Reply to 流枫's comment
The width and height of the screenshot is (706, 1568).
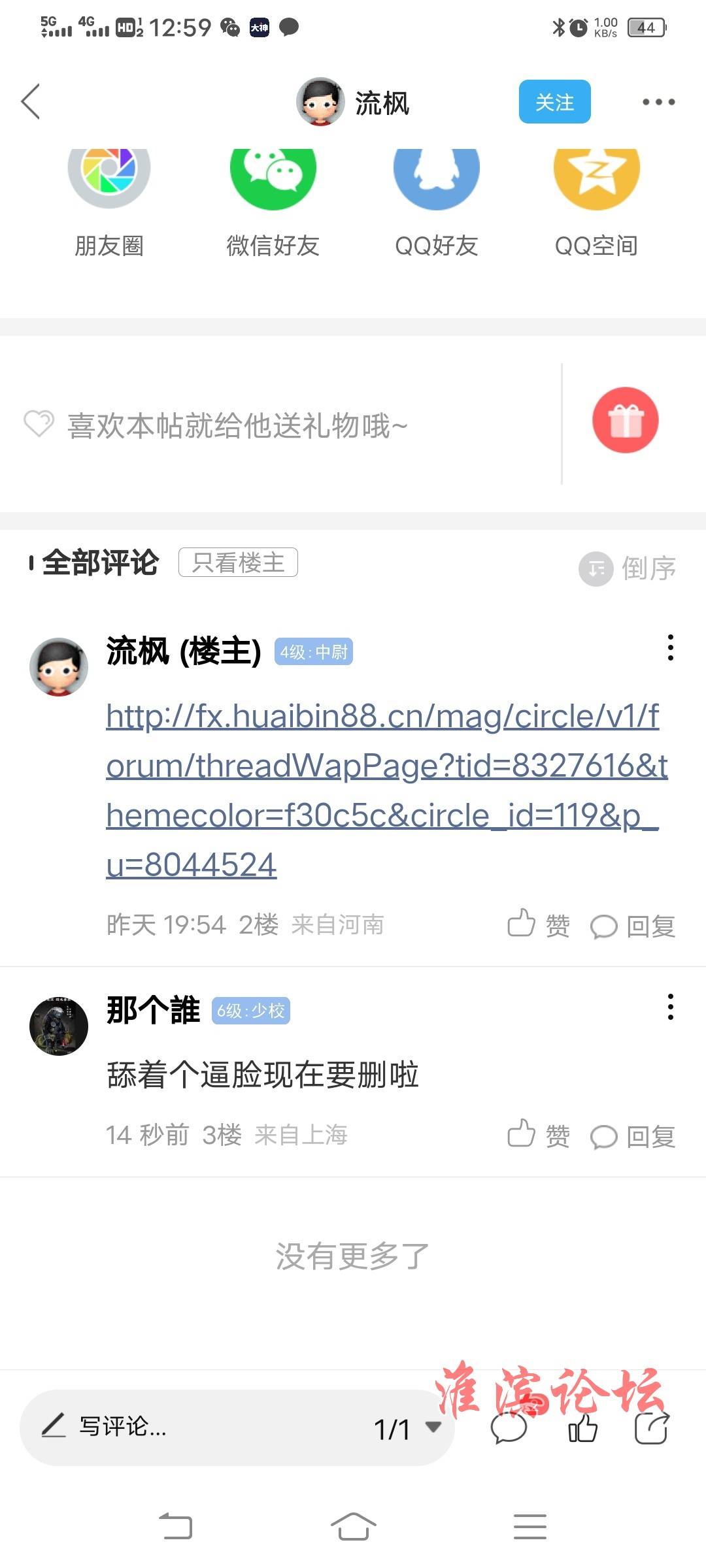(633, 926)
